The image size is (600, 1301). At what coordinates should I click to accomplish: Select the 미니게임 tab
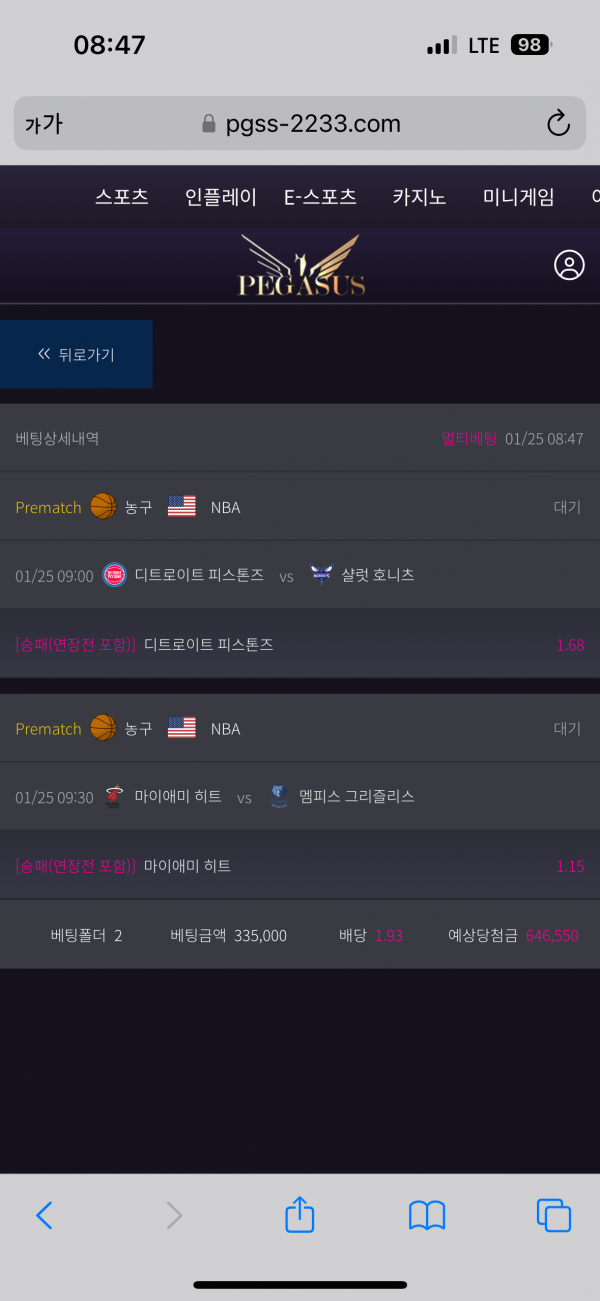coord(518,197)
